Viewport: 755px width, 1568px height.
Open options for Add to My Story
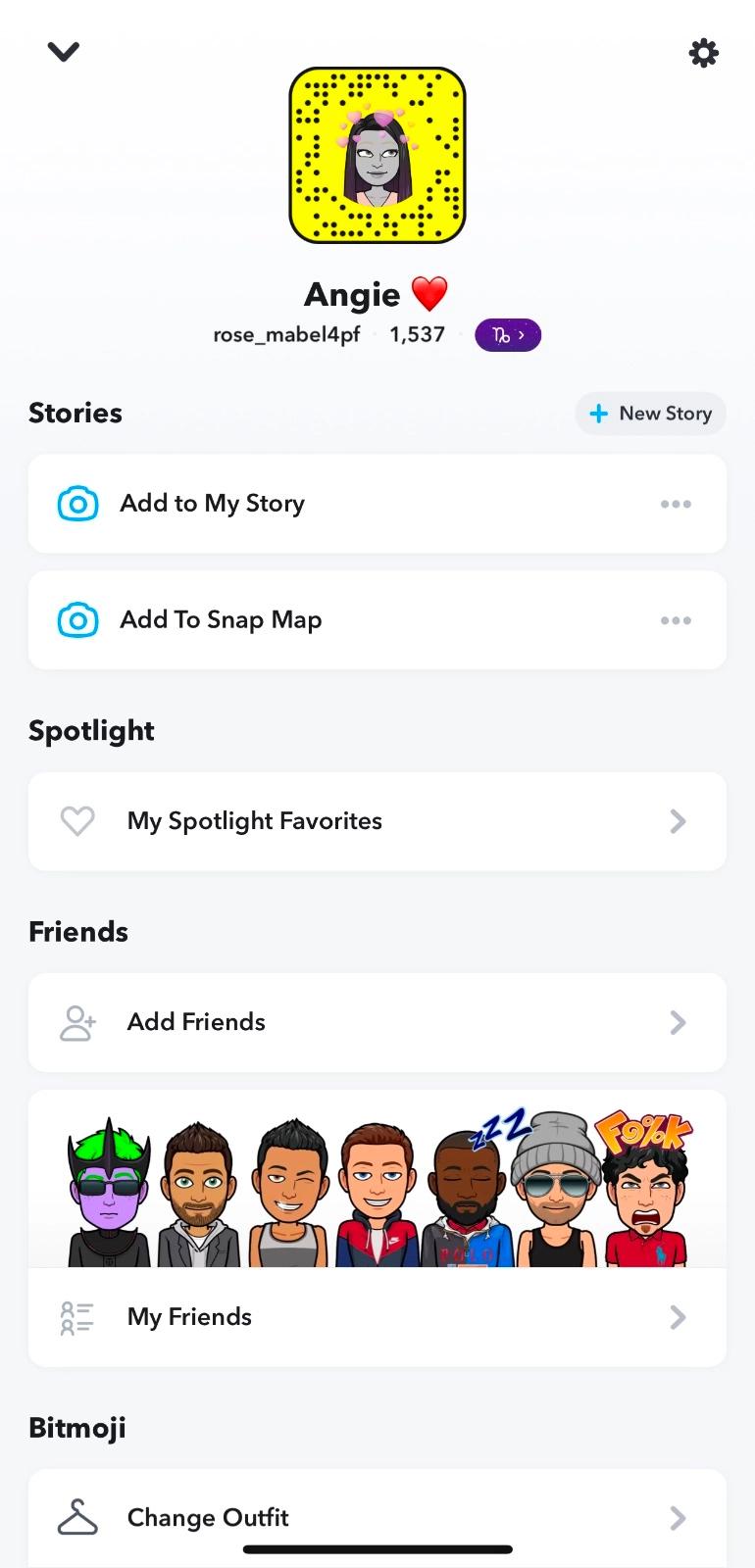[x=676, y=504]
